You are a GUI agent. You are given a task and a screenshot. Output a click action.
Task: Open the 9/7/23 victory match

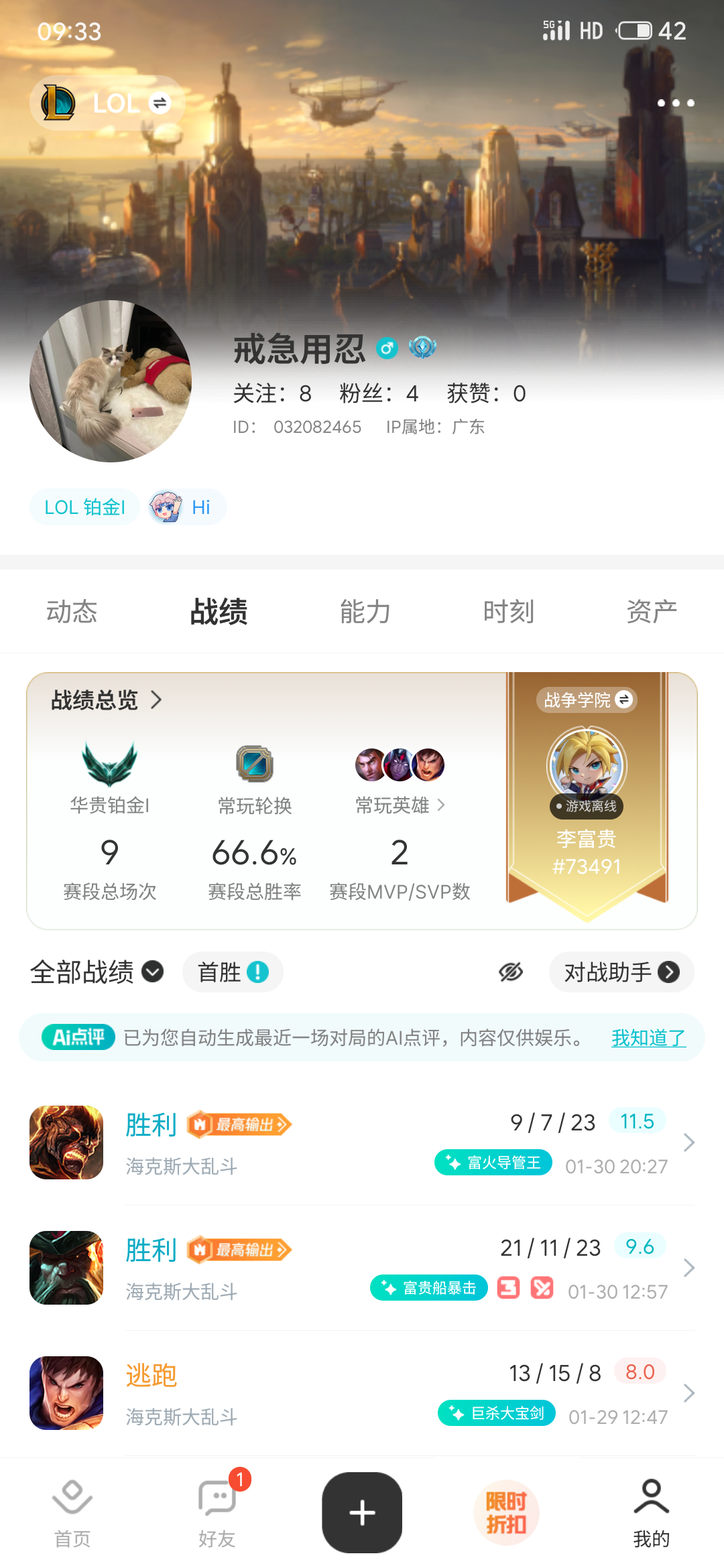(362, 1142)
